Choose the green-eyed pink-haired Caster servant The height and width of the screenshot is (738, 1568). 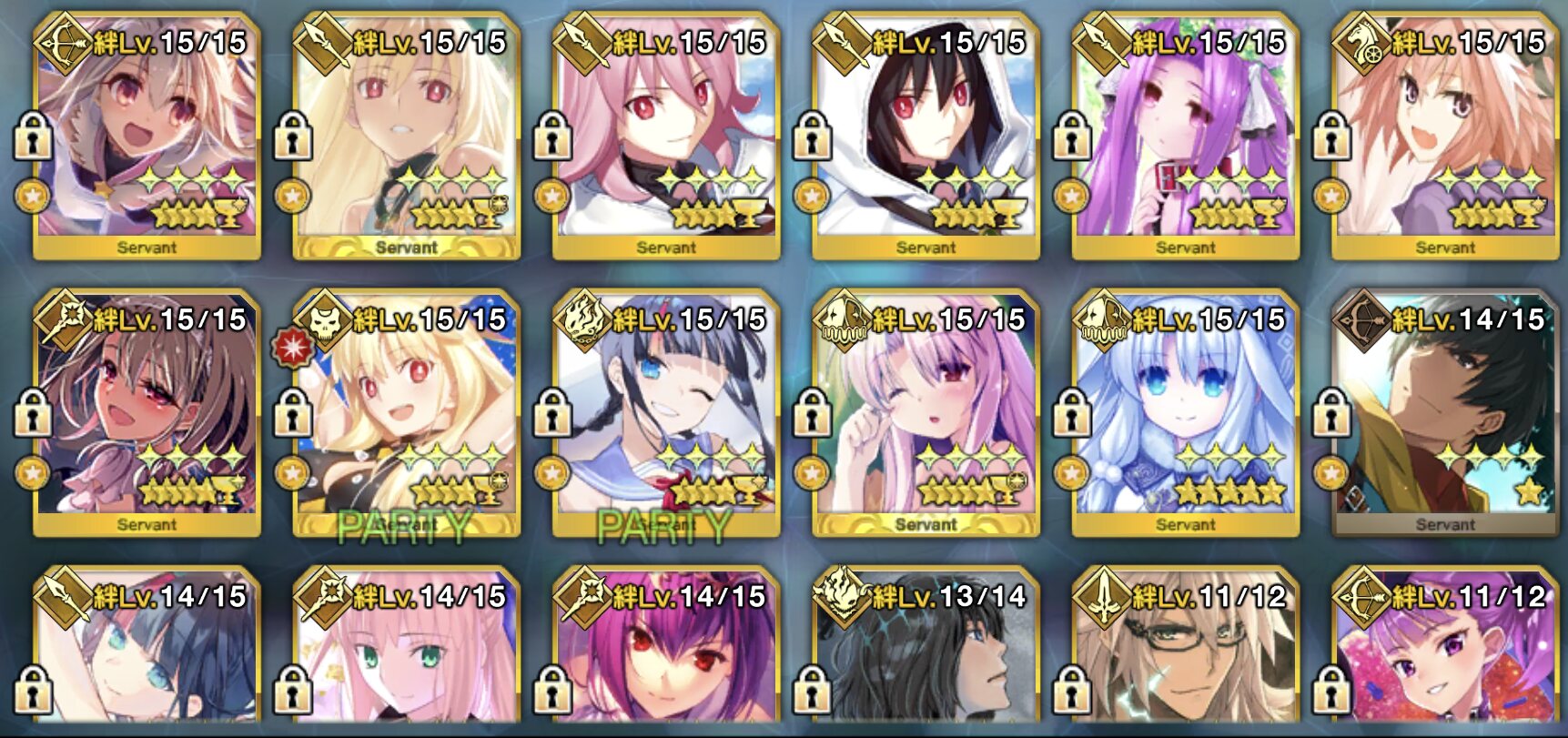tap(406, 660)
